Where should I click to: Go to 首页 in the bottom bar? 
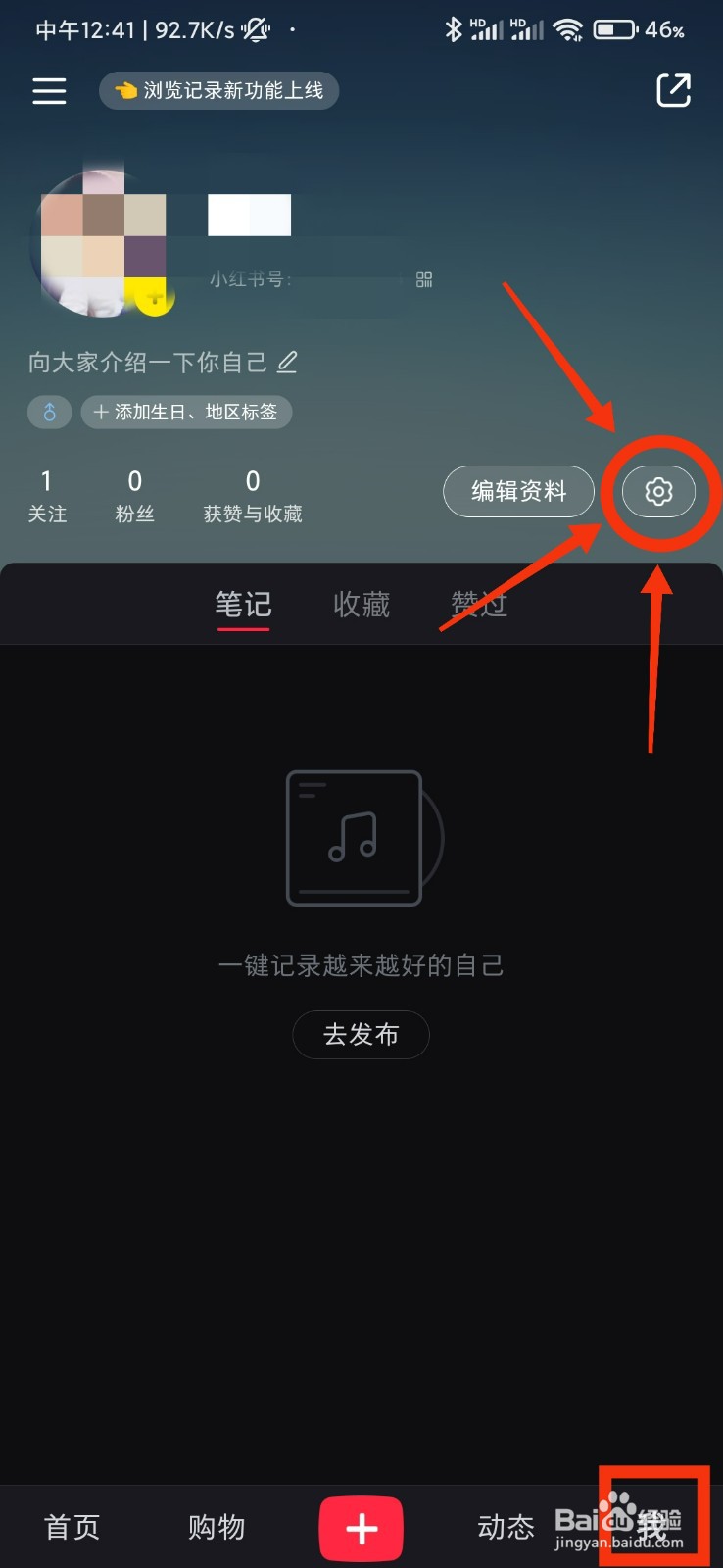click(70, 1527)
